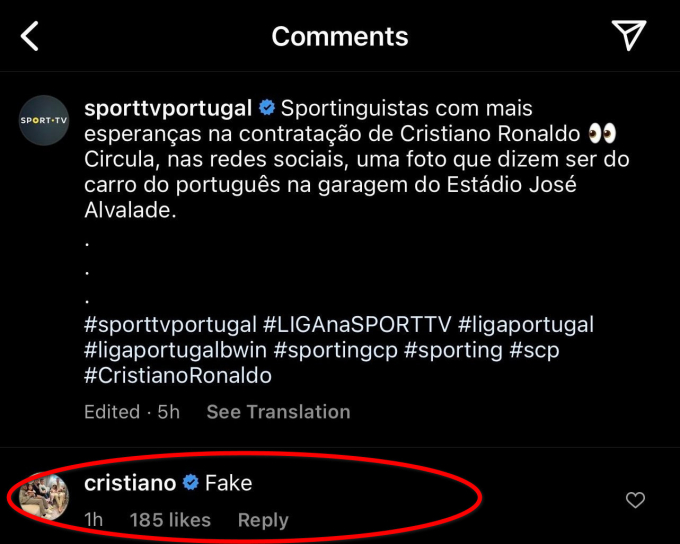Open the #LIGAnaSPORTTV hashtag
680x544 pixels.
[357, 325]
